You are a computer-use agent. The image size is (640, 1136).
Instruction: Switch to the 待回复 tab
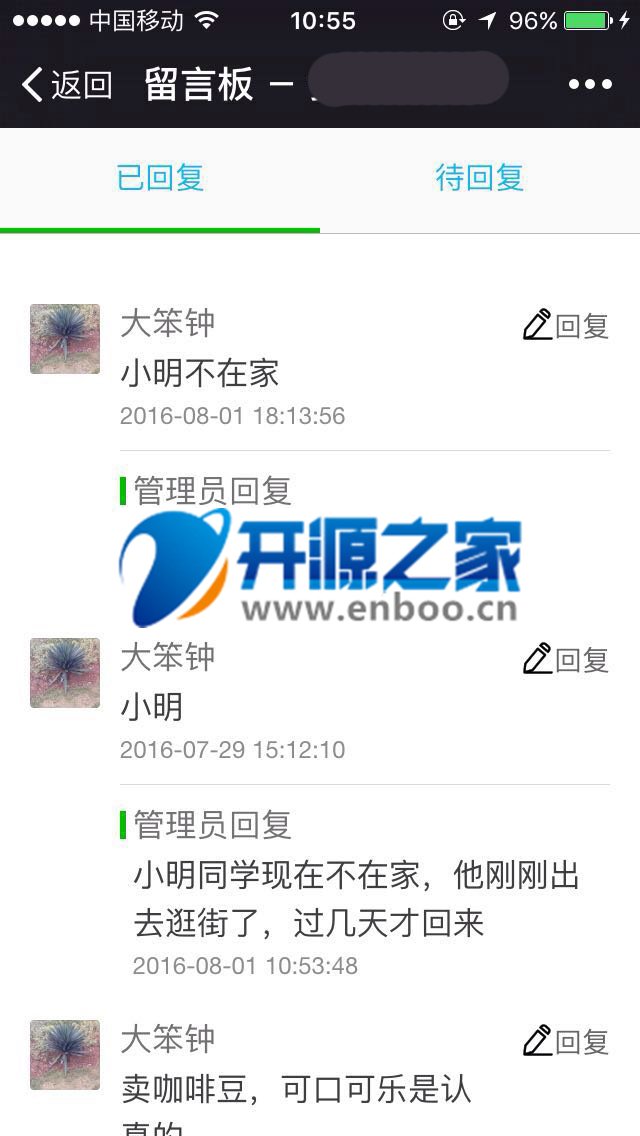(x=479, y=178)
